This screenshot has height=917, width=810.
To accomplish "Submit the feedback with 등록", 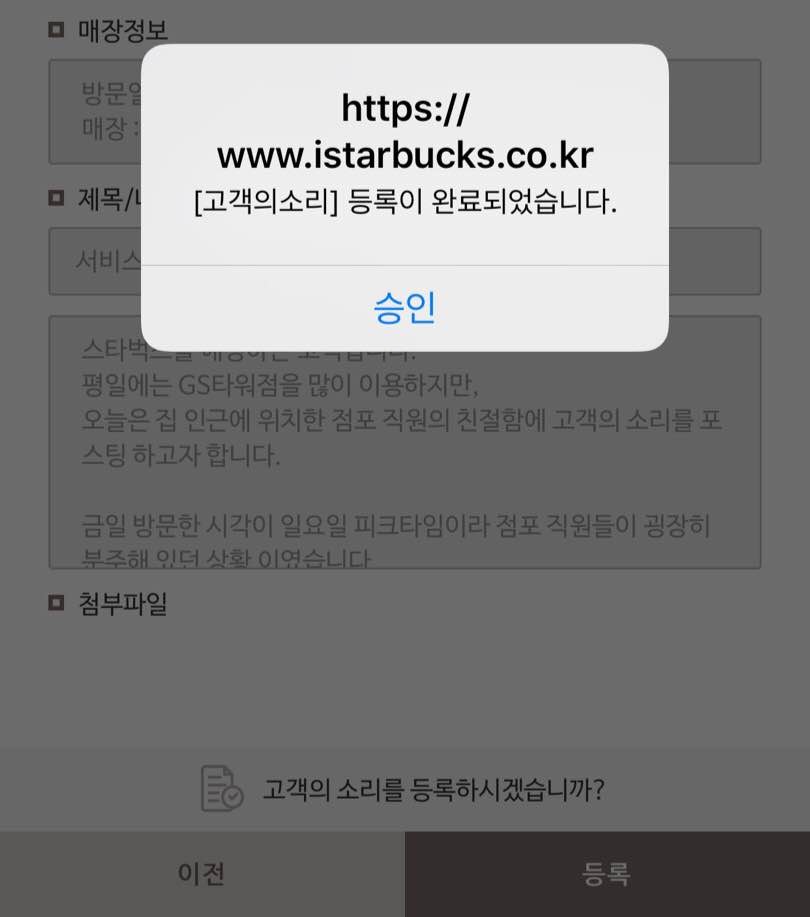I will coord(606,874).
